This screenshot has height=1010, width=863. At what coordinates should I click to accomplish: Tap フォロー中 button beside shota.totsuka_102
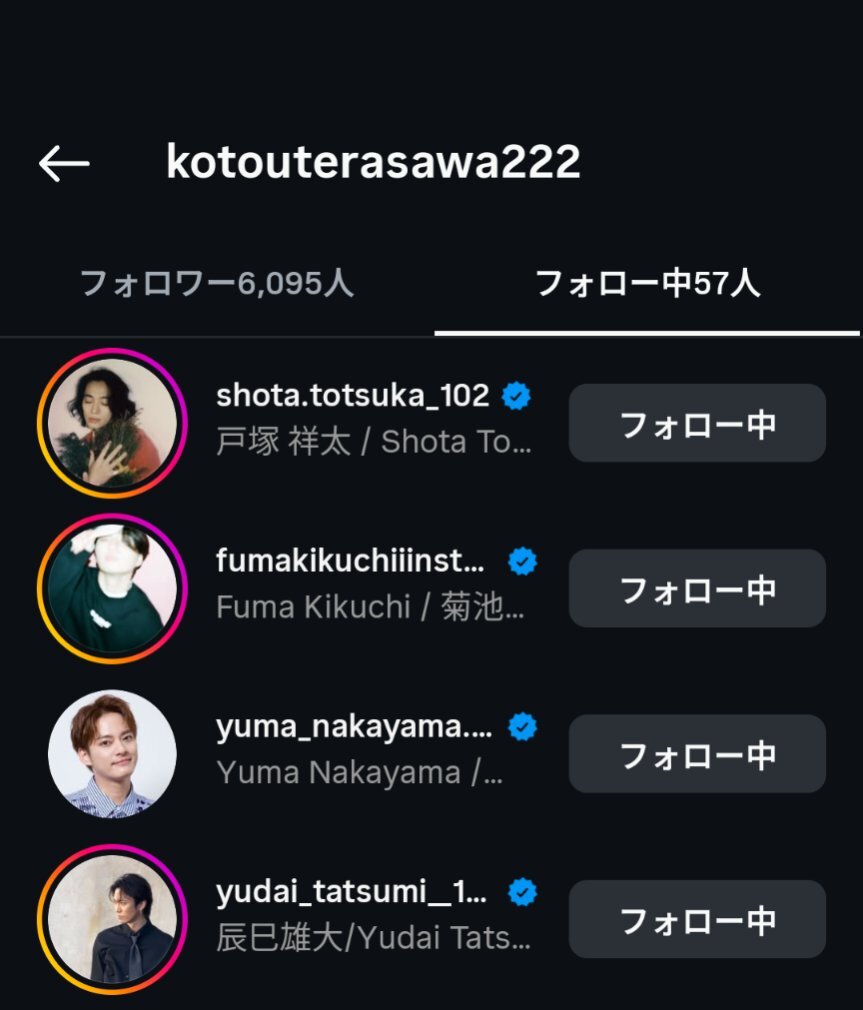click(x=697, y=424)
